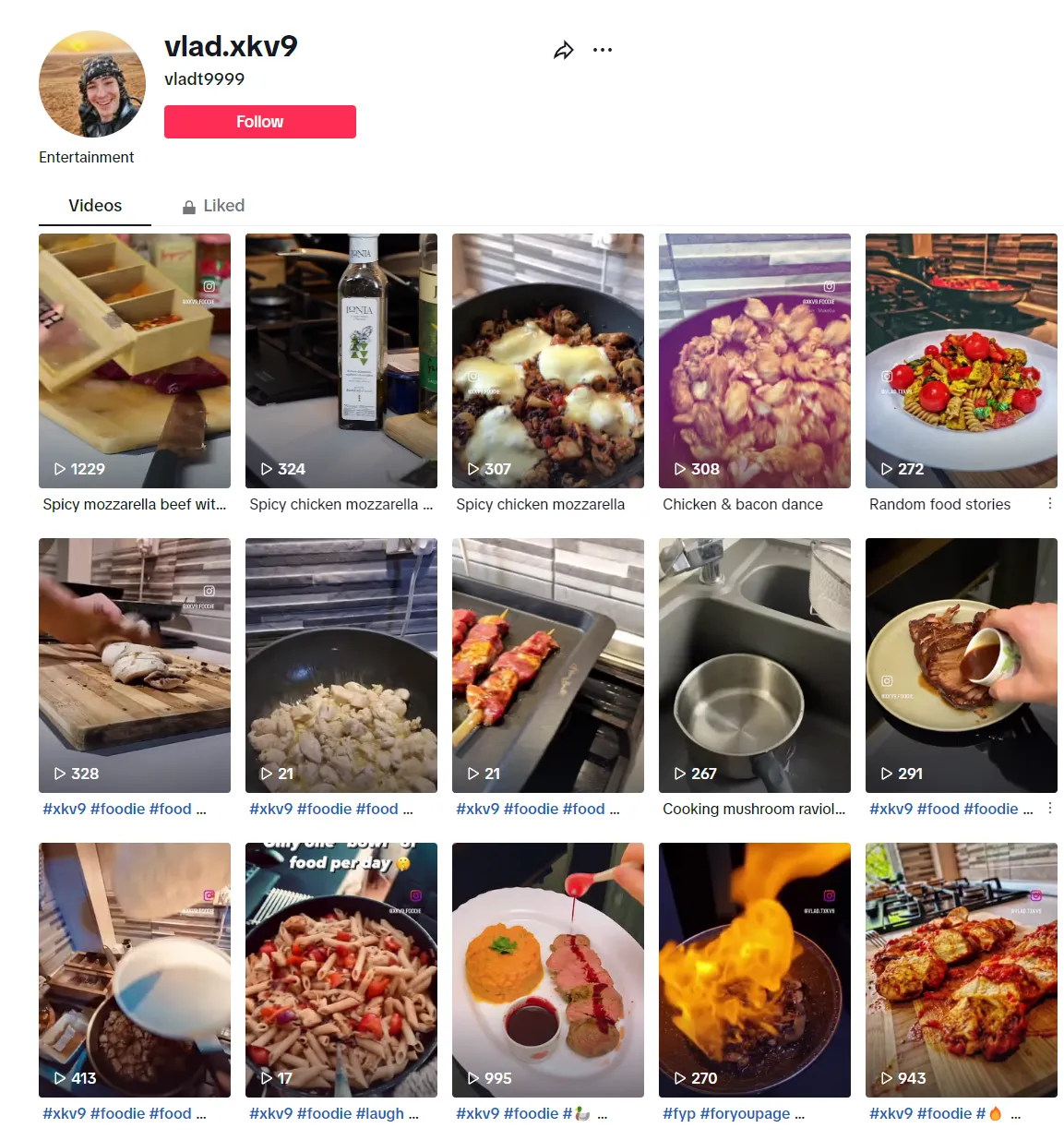This screenshot has width=1064, height=1140.
Task: Watch the flaming pan #fyp video
Action: (755, 970)
